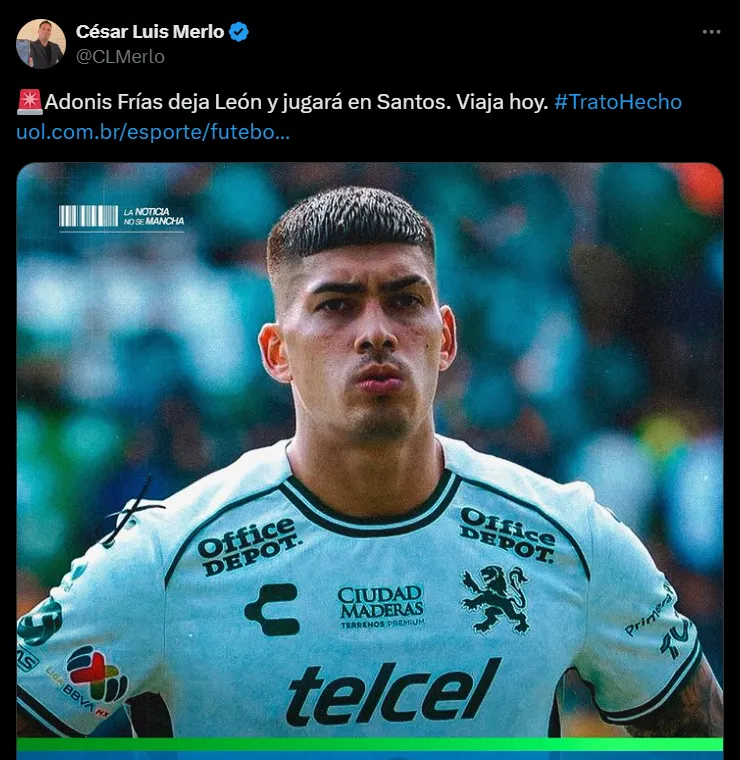Open the #TratoHecho hashtag
Screen dimensions: 740x760
pos(617,102)
